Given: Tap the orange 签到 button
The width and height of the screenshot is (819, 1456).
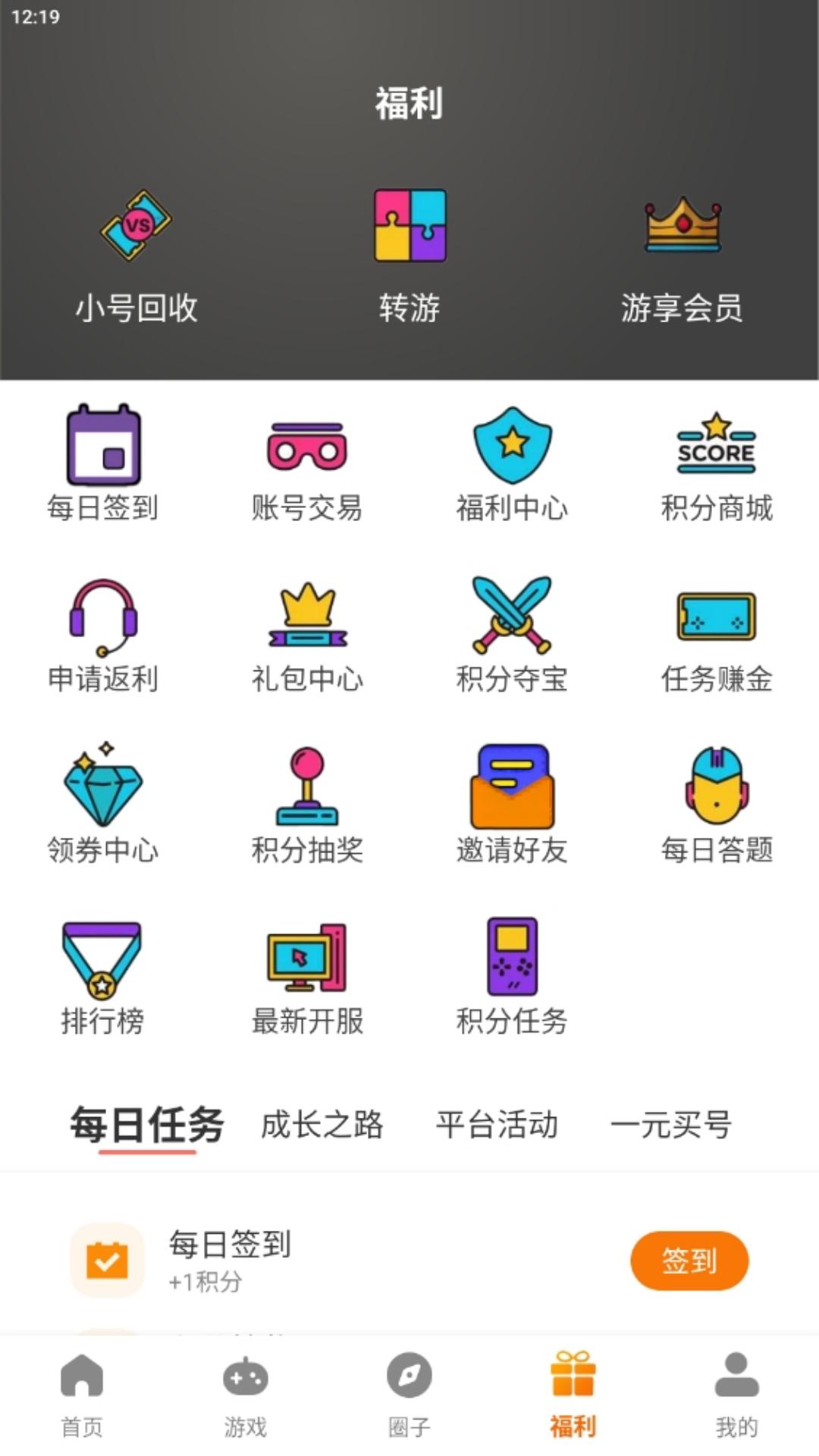Looking at the screenshot, I should pyautogui.click(x=689, y=1260).
